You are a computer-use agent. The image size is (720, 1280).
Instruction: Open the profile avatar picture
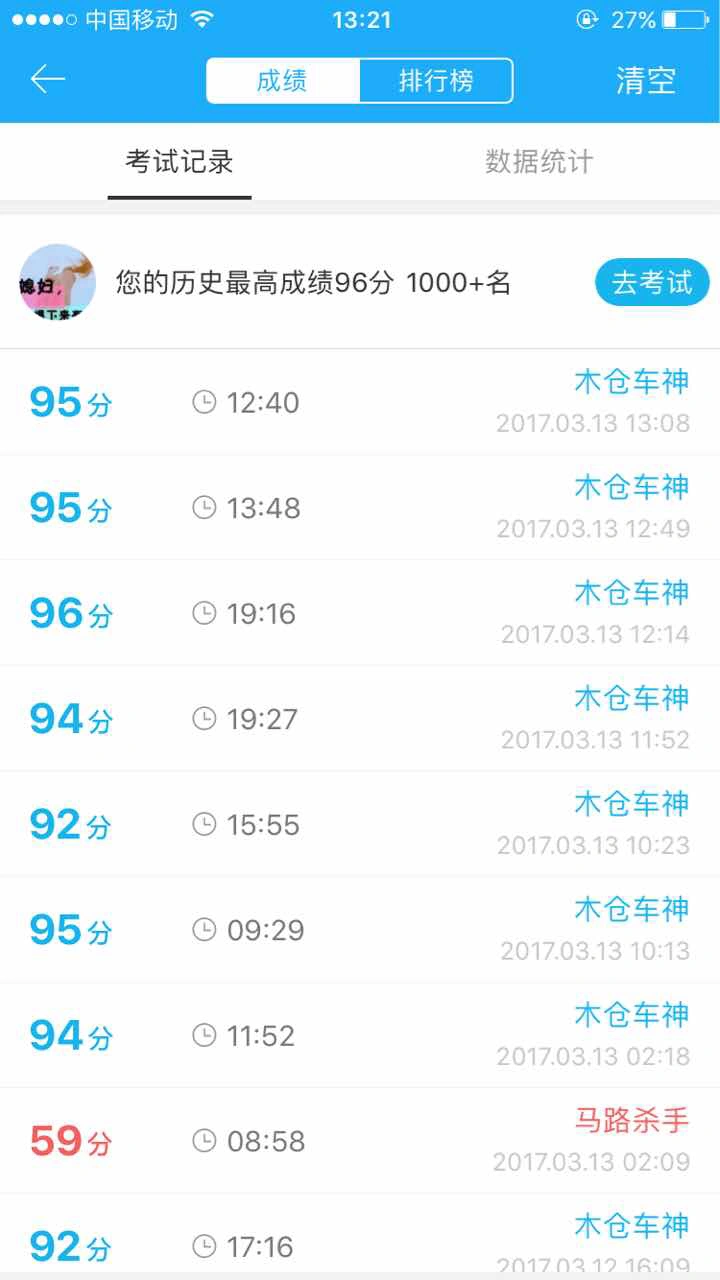click(58, 282)
